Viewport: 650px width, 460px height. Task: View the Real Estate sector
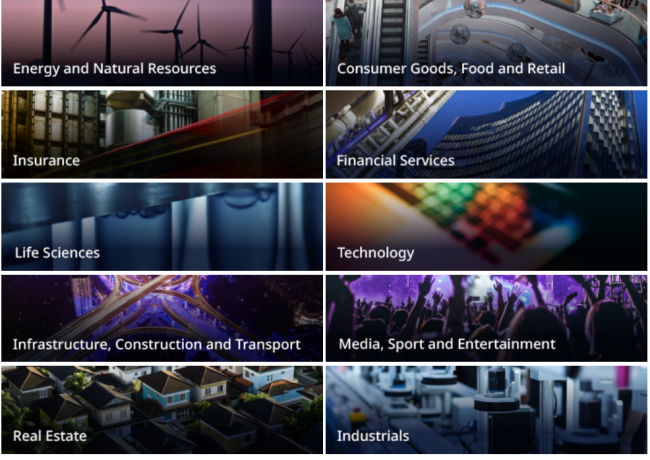click(x=162, y=410)
